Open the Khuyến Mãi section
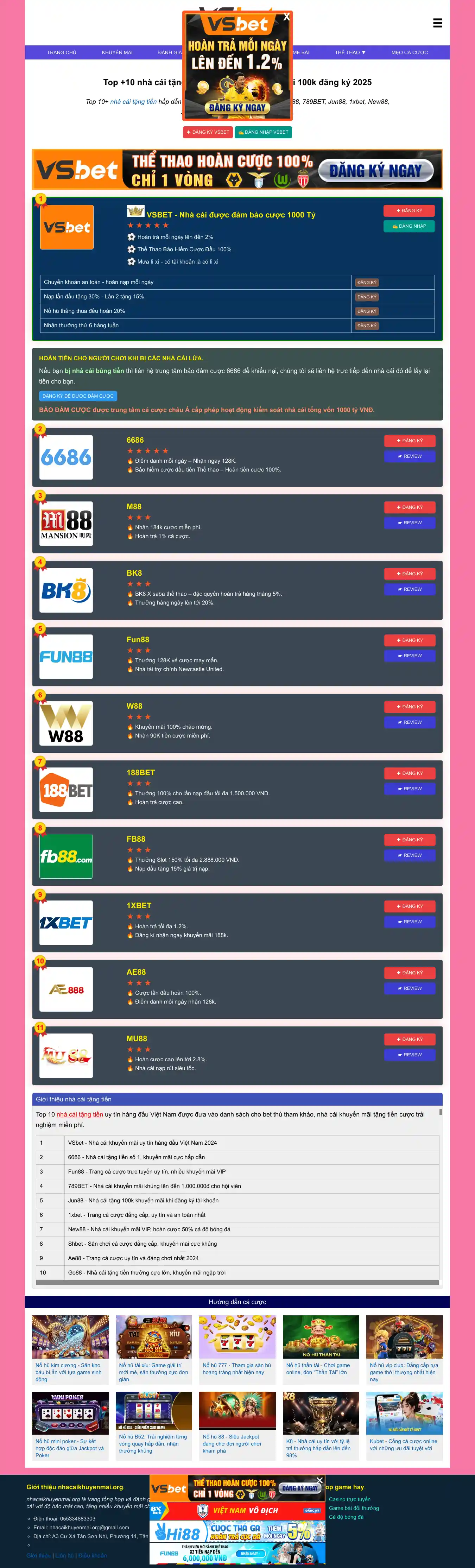475x1568 pixels. (x=117, y=53)
